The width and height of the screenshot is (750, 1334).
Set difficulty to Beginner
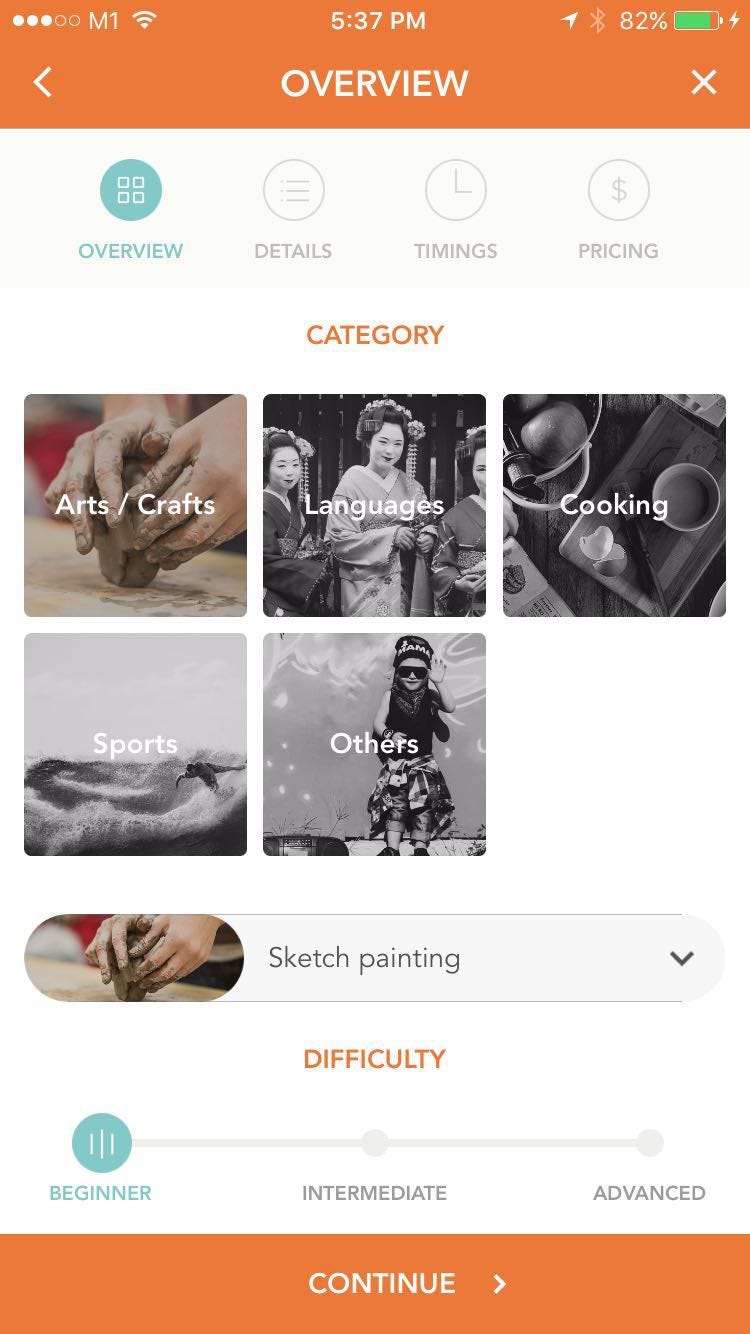coord(102,1143)
